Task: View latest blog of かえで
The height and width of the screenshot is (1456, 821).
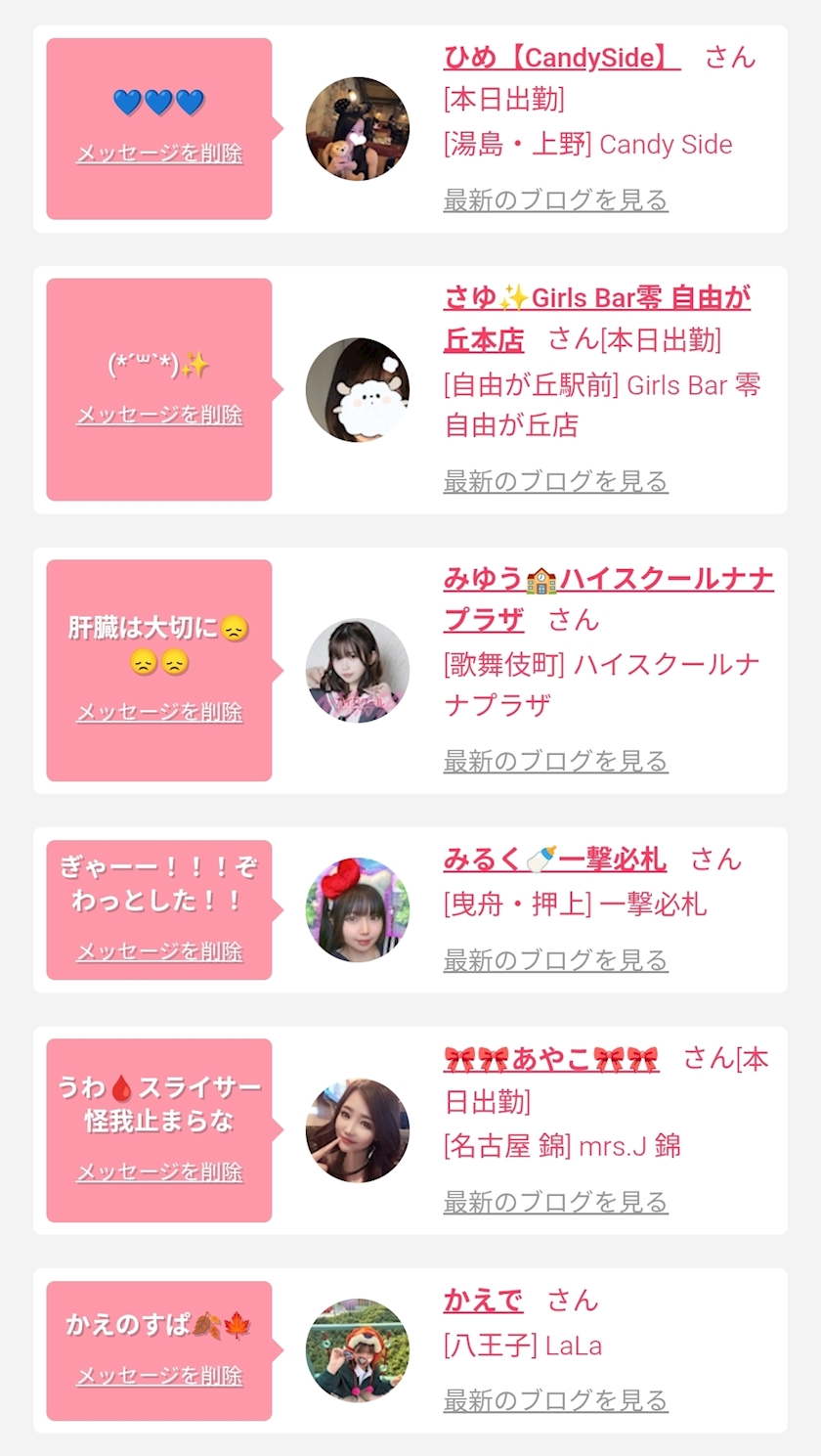Action: coord(555,1400)
